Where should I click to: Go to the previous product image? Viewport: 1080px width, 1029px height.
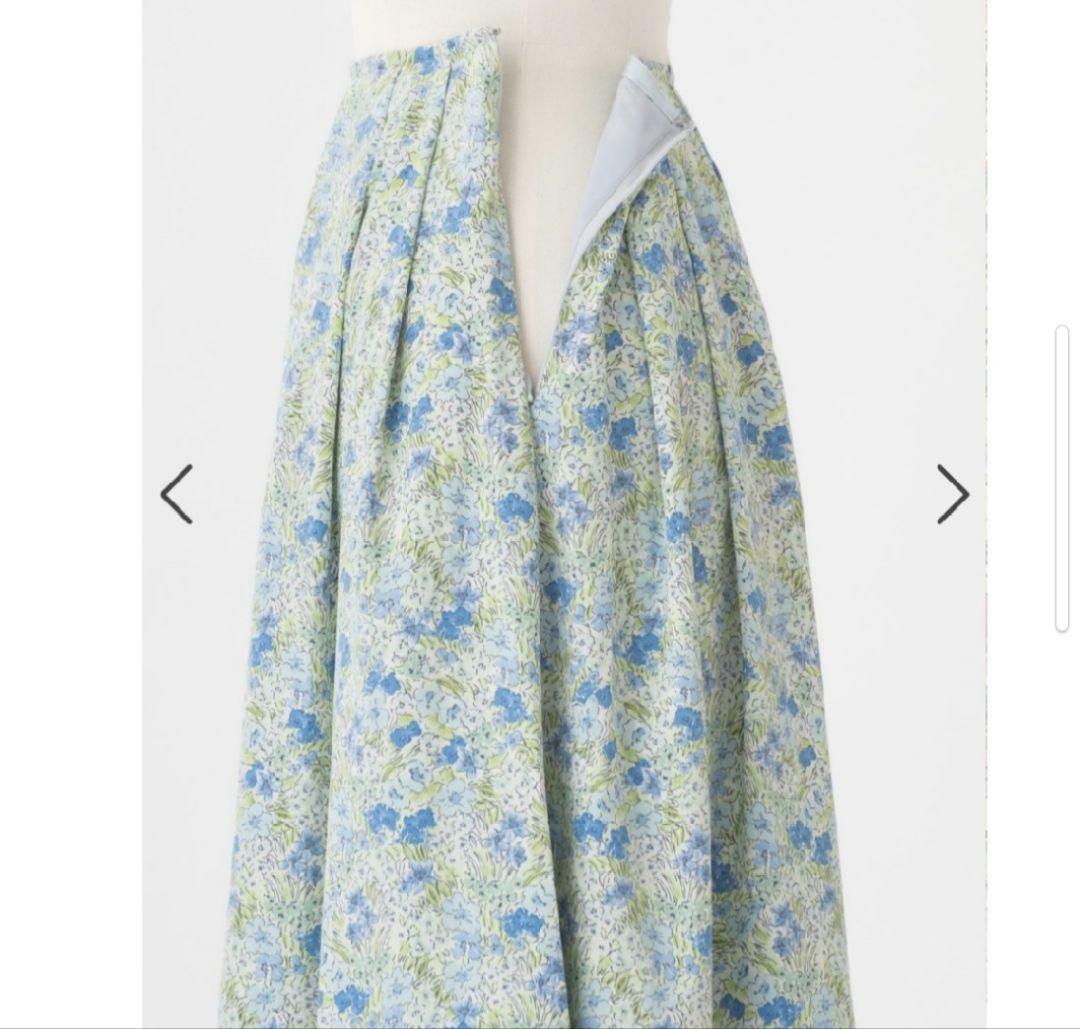176,494
